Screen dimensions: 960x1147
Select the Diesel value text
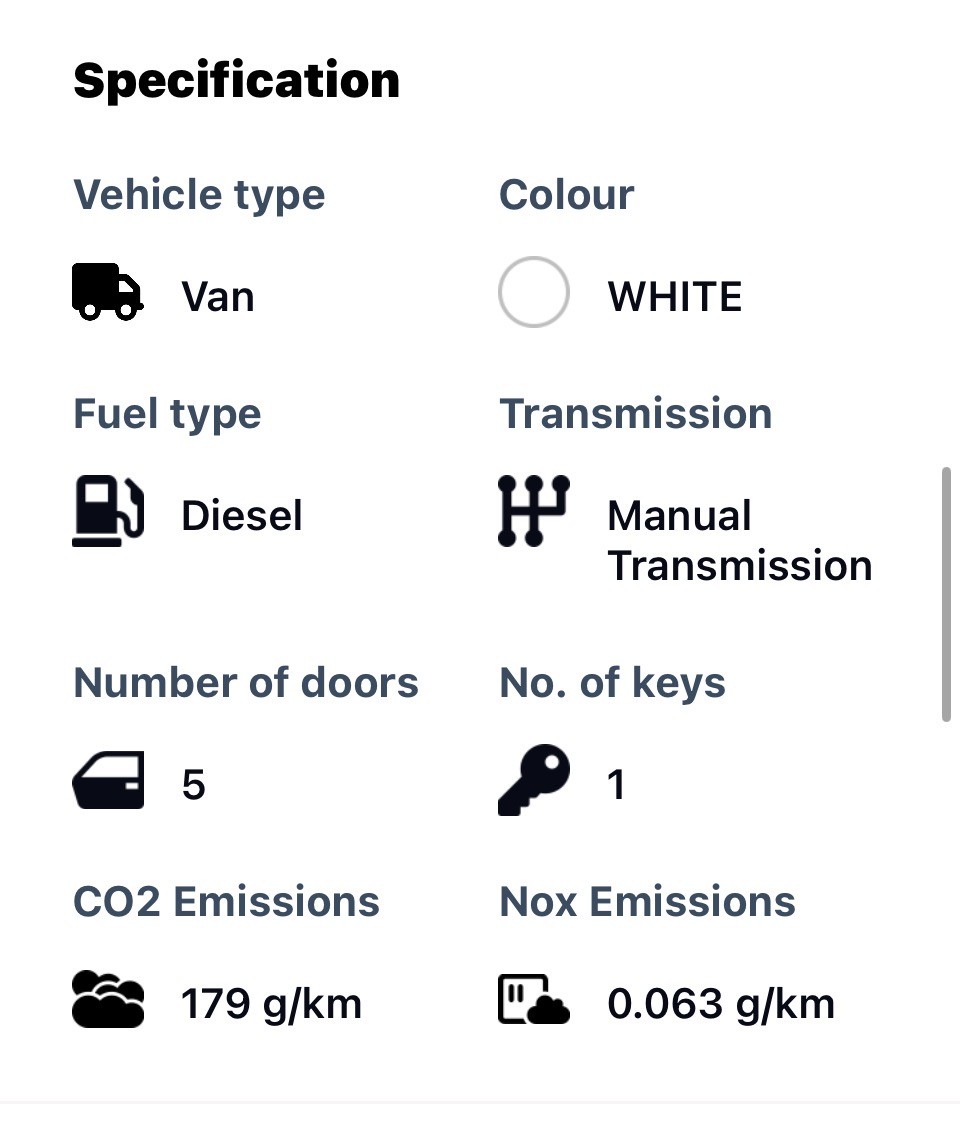[241, 515]
